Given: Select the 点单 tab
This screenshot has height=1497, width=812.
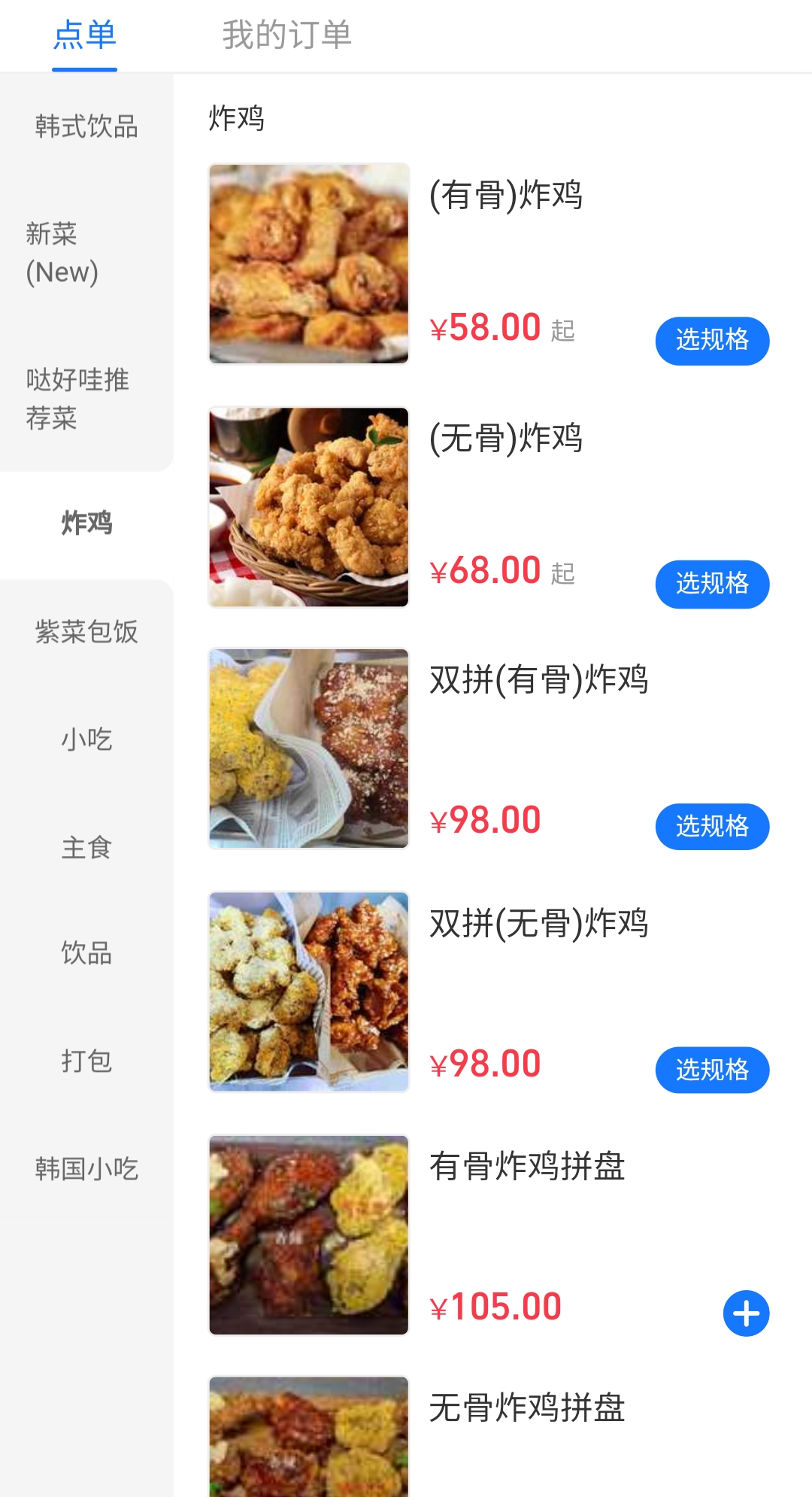Looking at the screenshot, I should (x=85, y=35).
